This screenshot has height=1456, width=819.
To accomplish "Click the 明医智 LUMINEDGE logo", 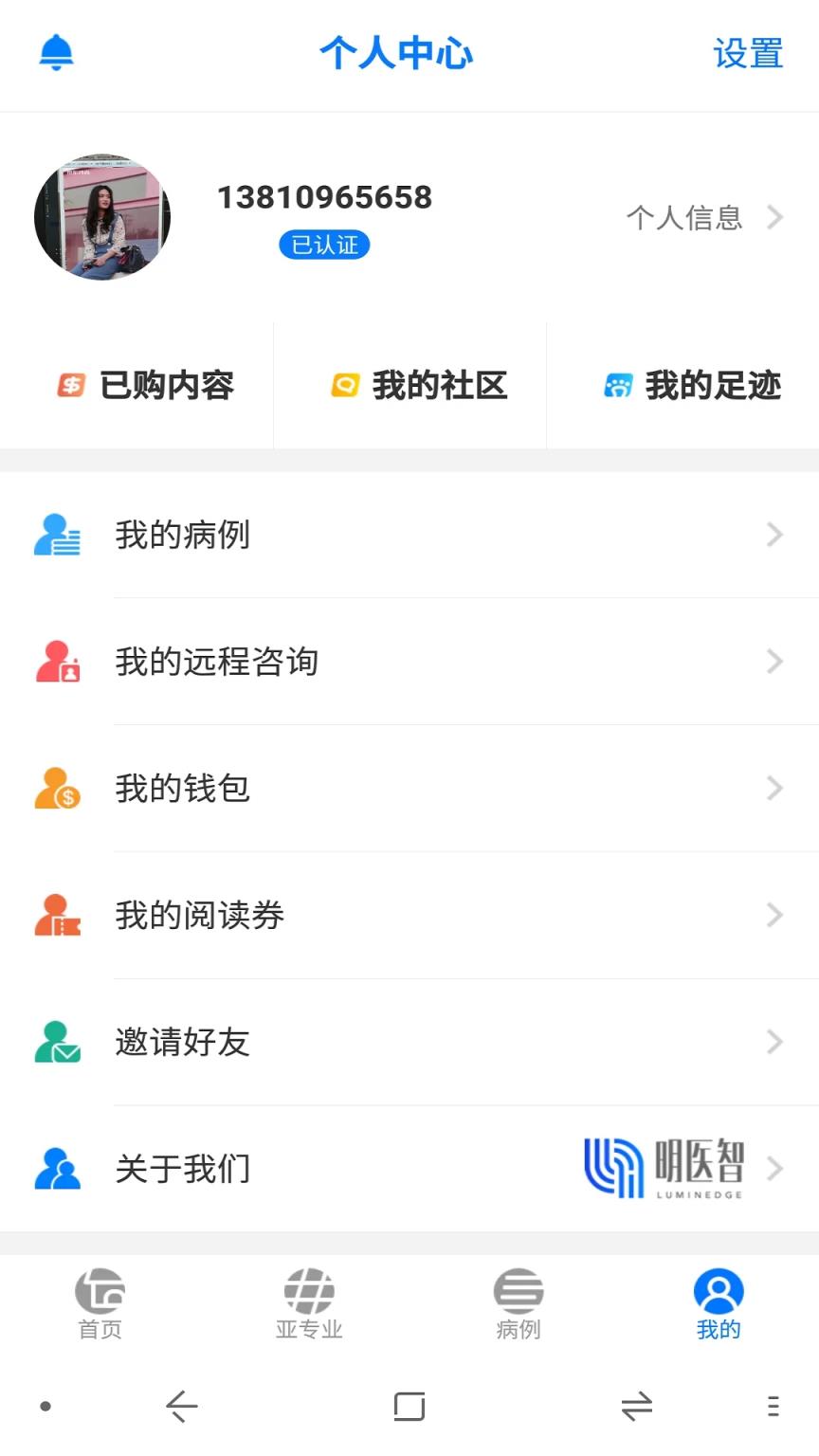I will pyautogui.click(x=664, y=1168).
